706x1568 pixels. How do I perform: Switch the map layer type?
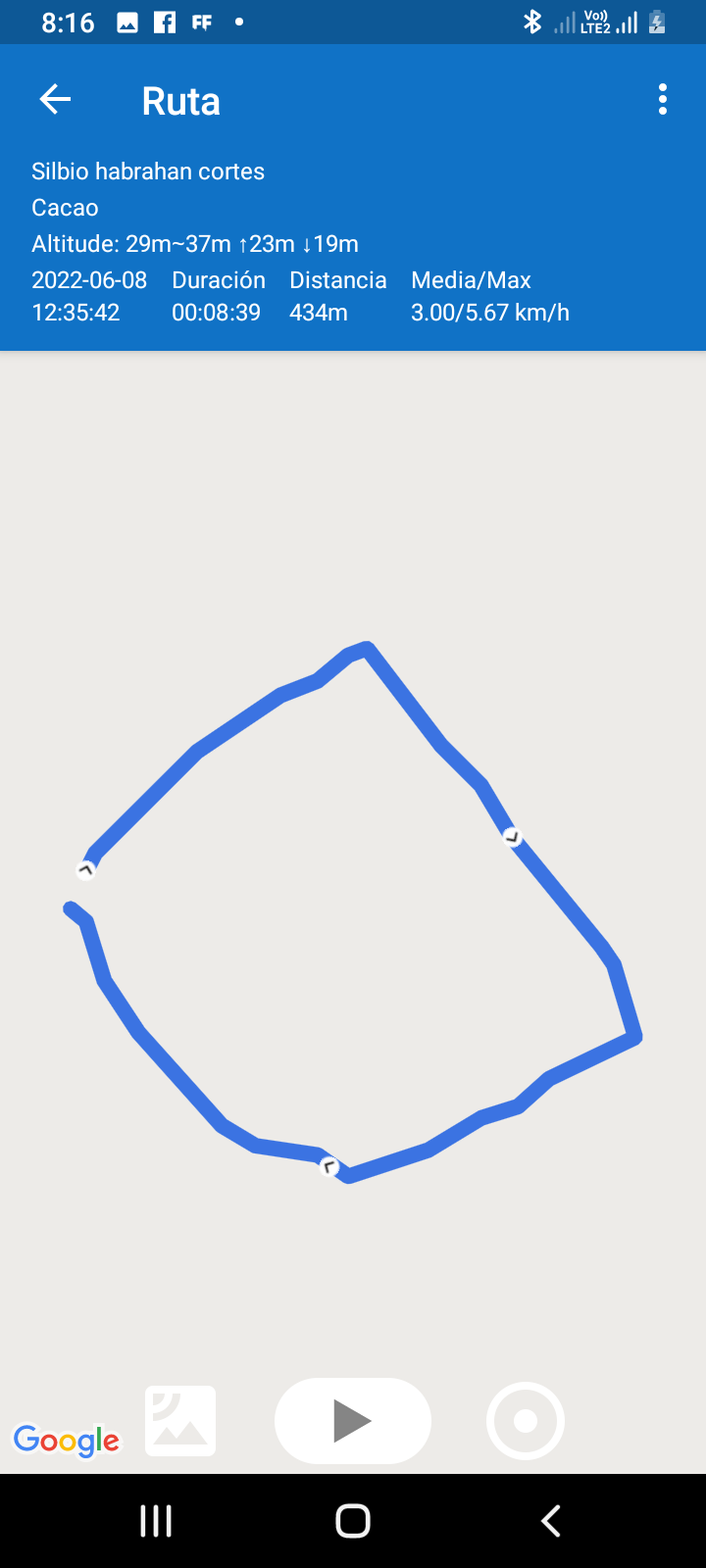(180, 1421)
